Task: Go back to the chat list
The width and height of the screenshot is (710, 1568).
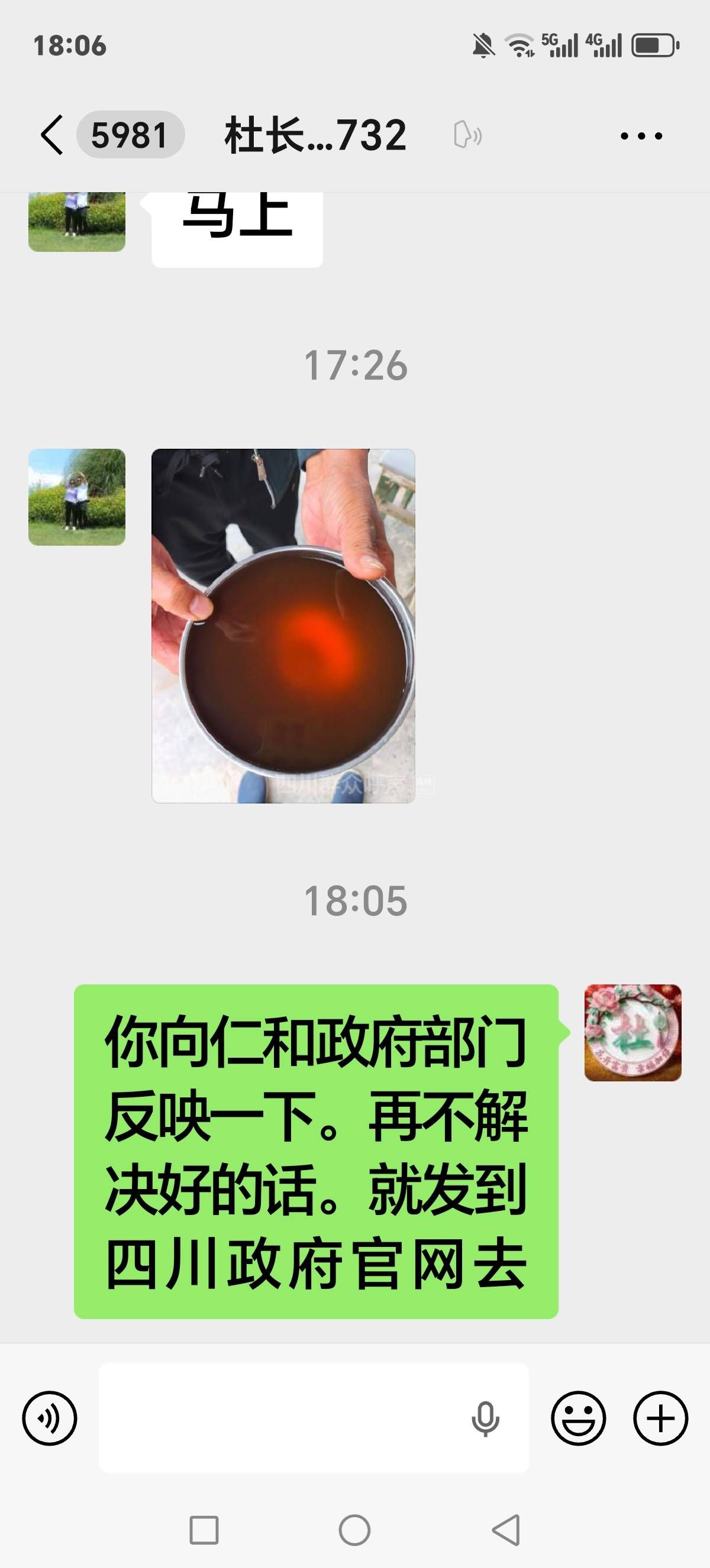Action: pos(53,135)
